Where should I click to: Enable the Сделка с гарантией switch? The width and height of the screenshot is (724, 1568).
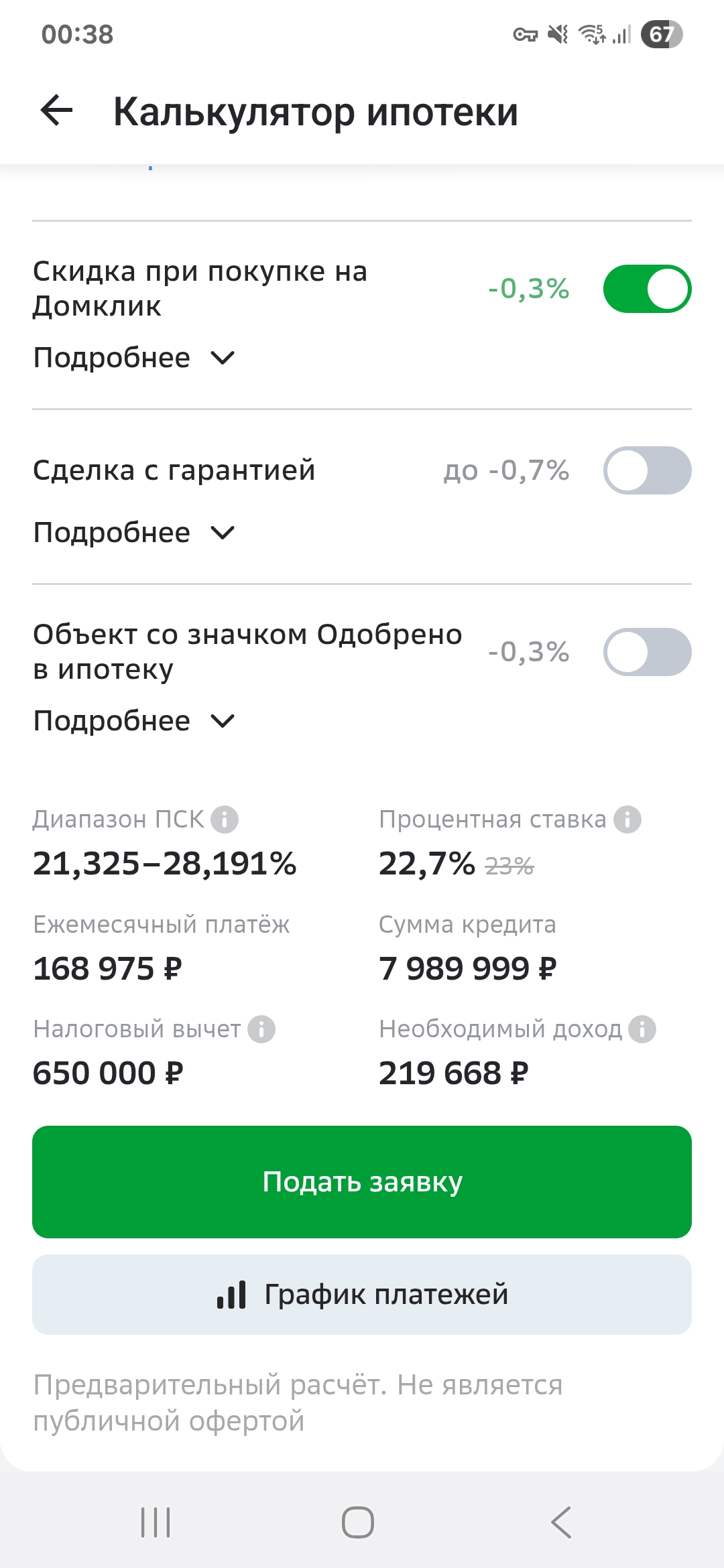click(x=647, y=470)
